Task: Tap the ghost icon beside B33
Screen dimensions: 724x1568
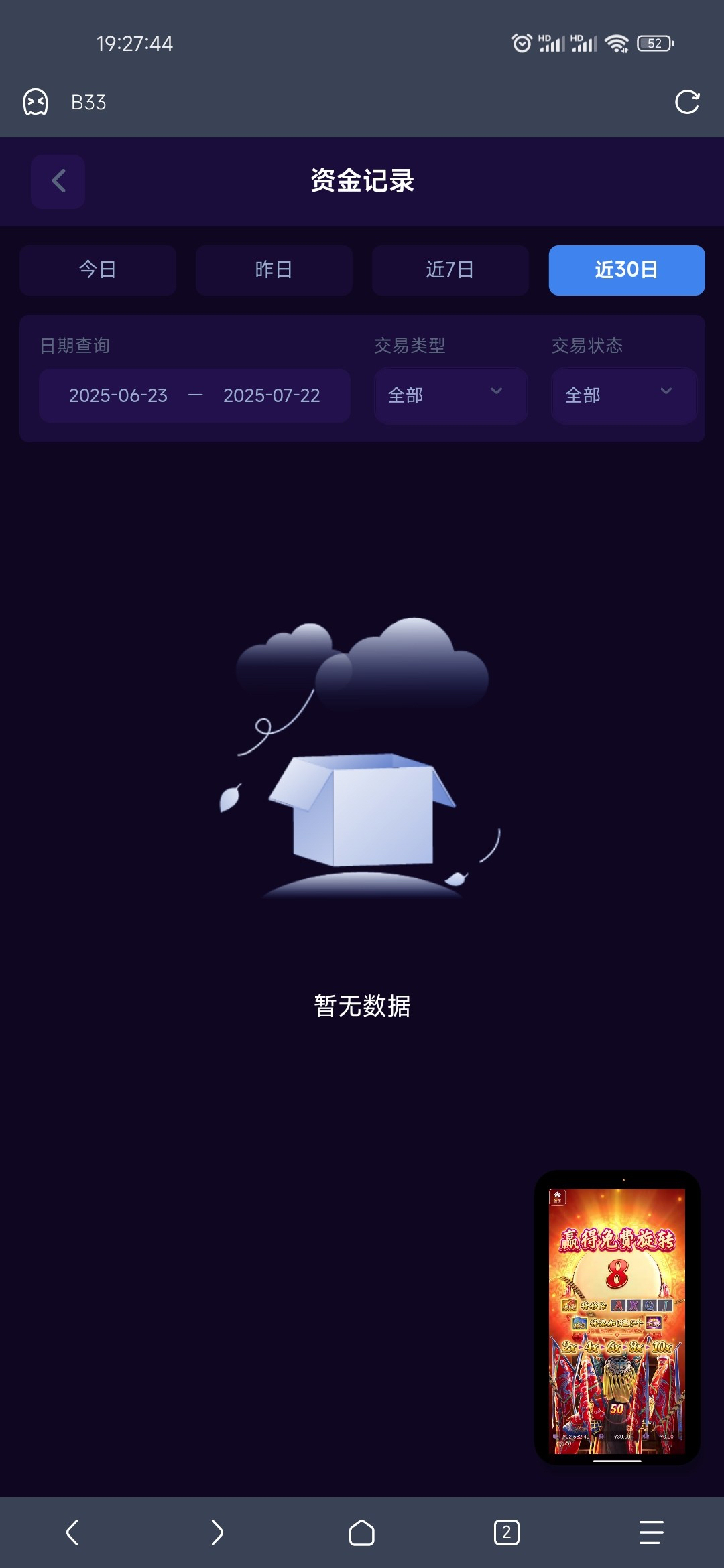Action: click(x=36, y=103)
